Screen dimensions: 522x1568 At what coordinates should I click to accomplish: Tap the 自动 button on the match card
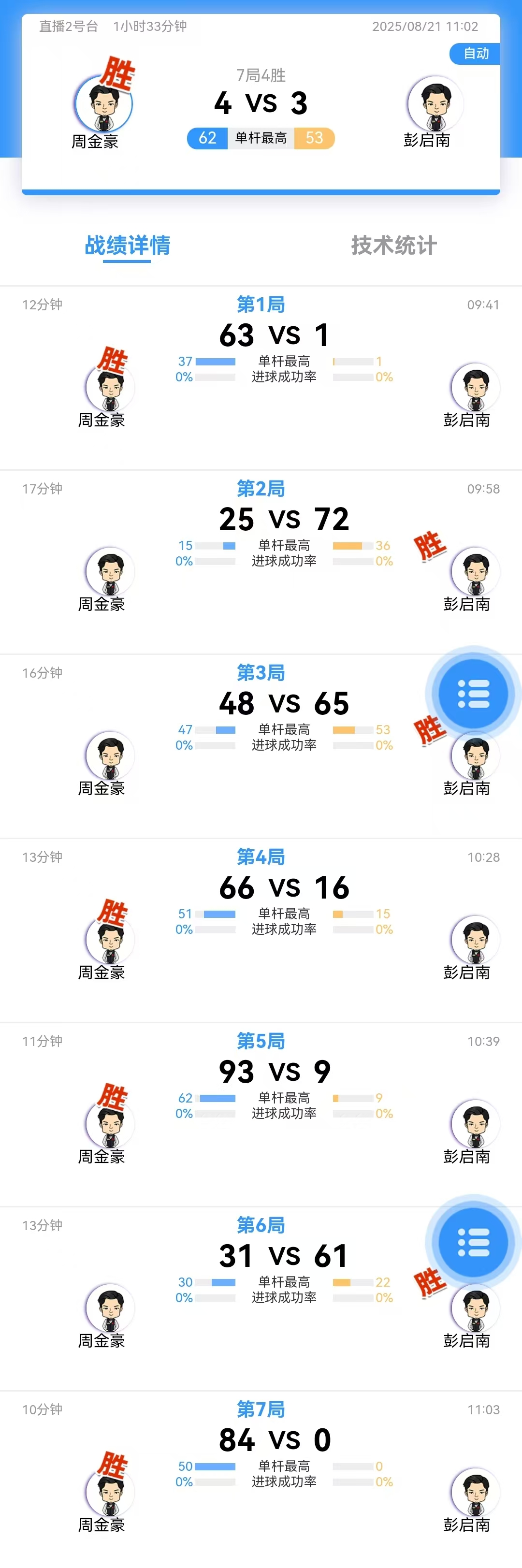point(475,54)
